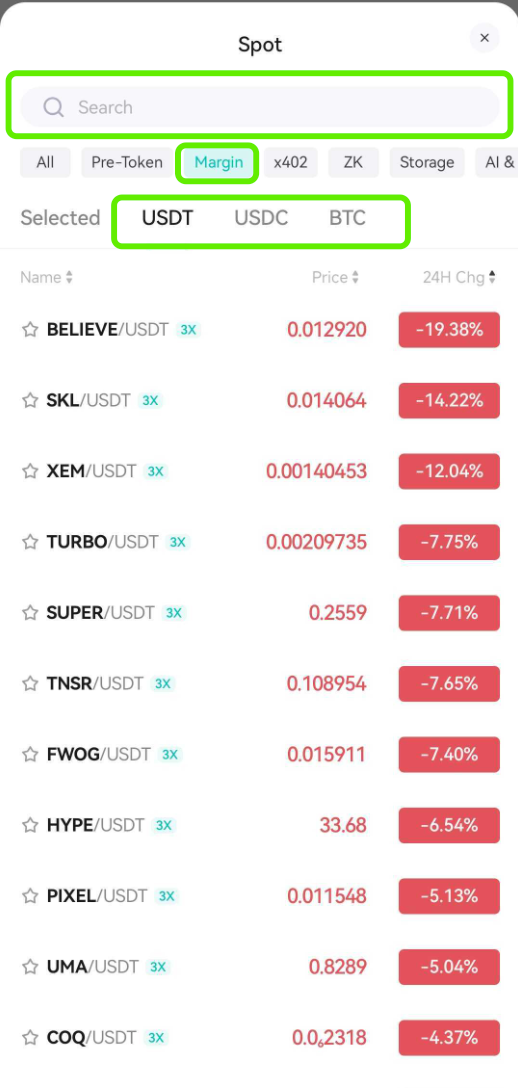Viewport: 518px width, 1088px height.
Task: Open the ZK category chip
Action: pos(354,162)
